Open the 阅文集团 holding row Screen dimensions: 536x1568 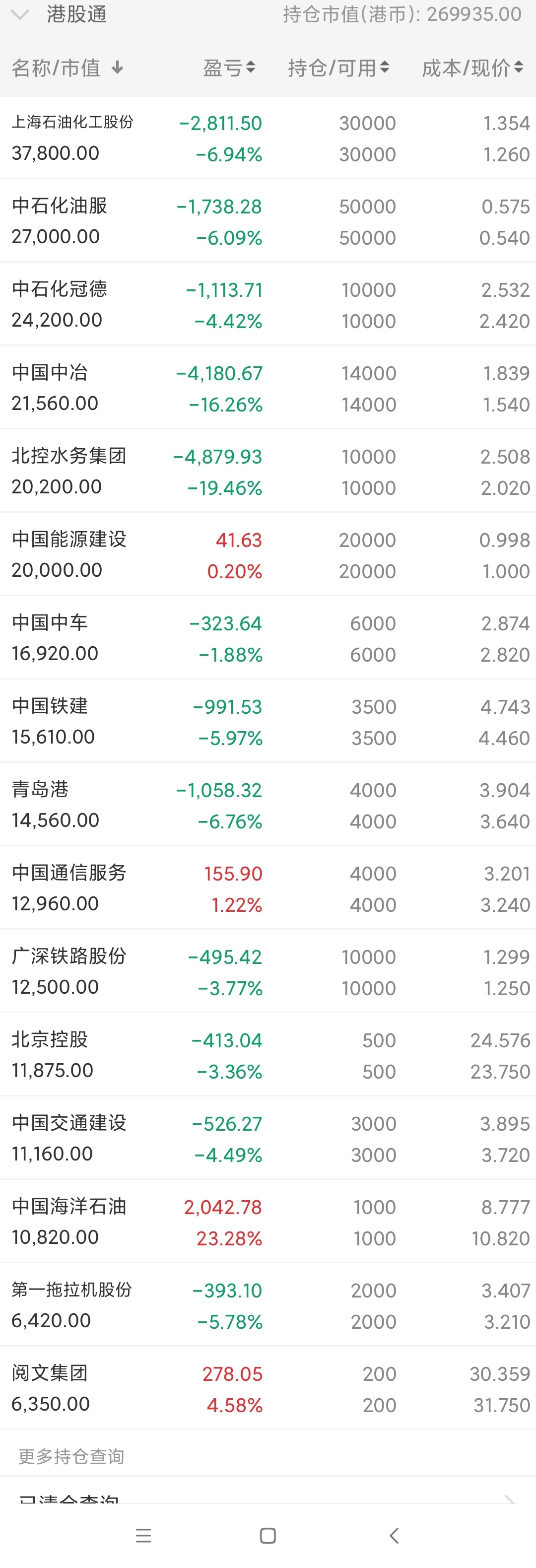tap(268, 1389)
